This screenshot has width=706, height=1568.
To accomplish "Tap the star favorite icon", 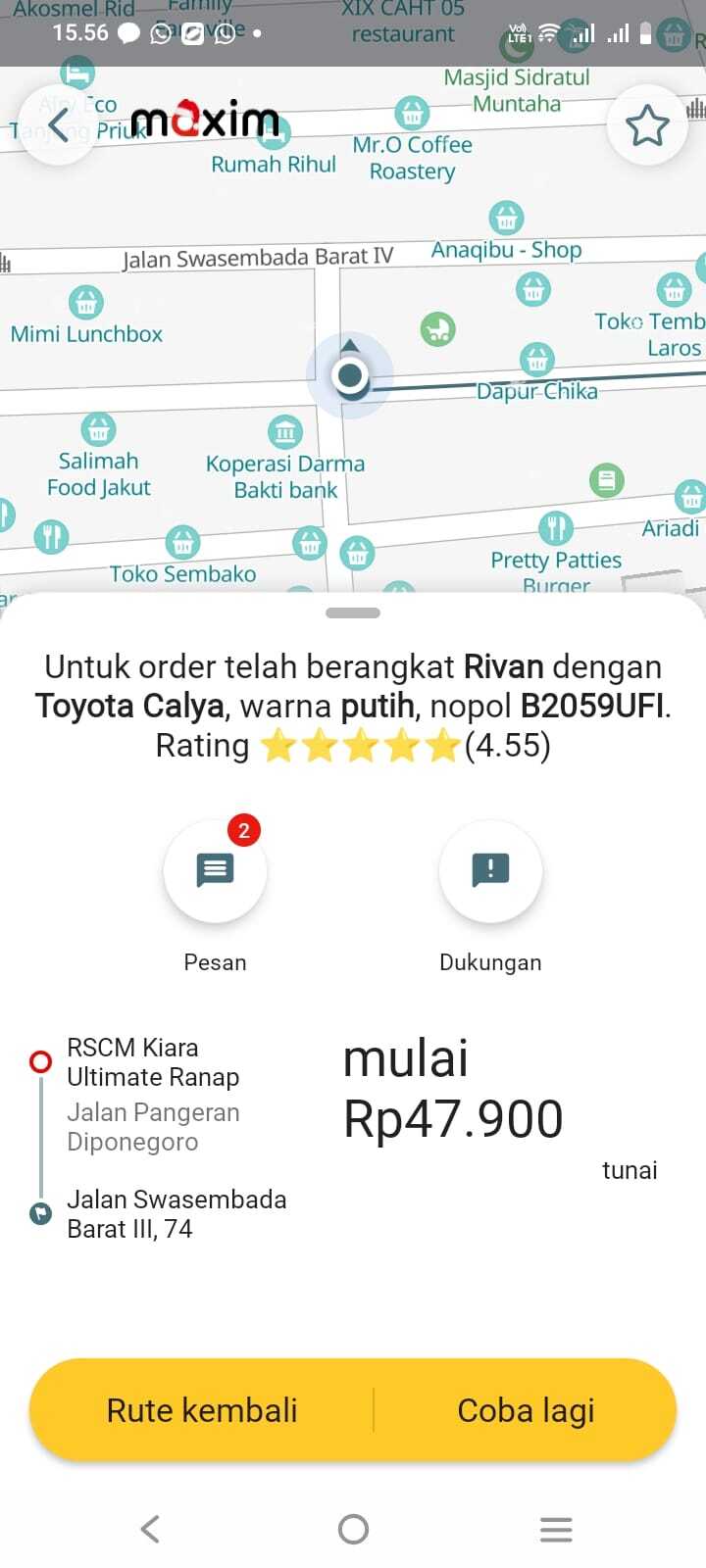I will pos(647,125).
